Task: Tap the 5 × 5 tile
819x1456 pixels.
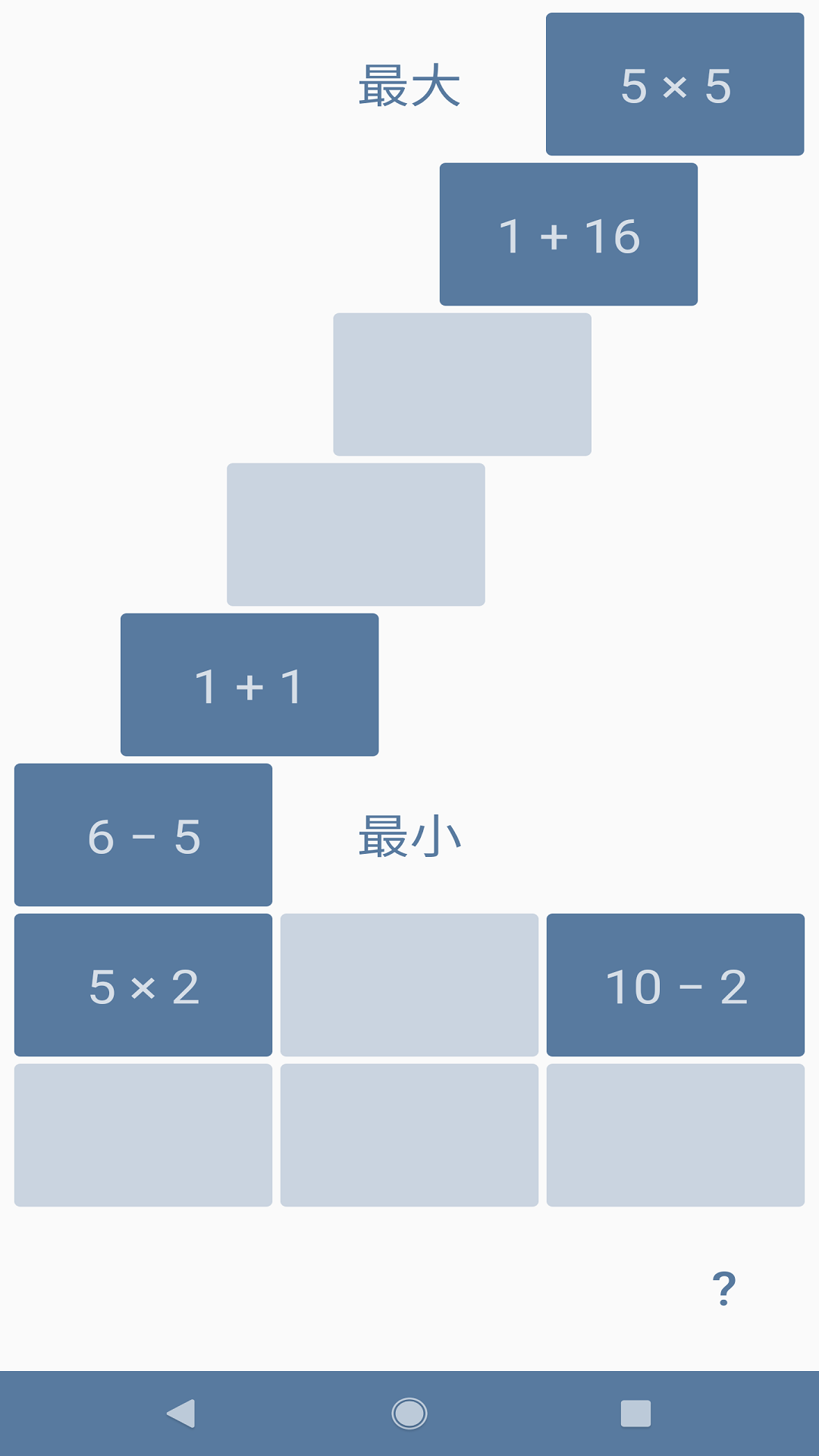Action: click(x=675, y=84)
